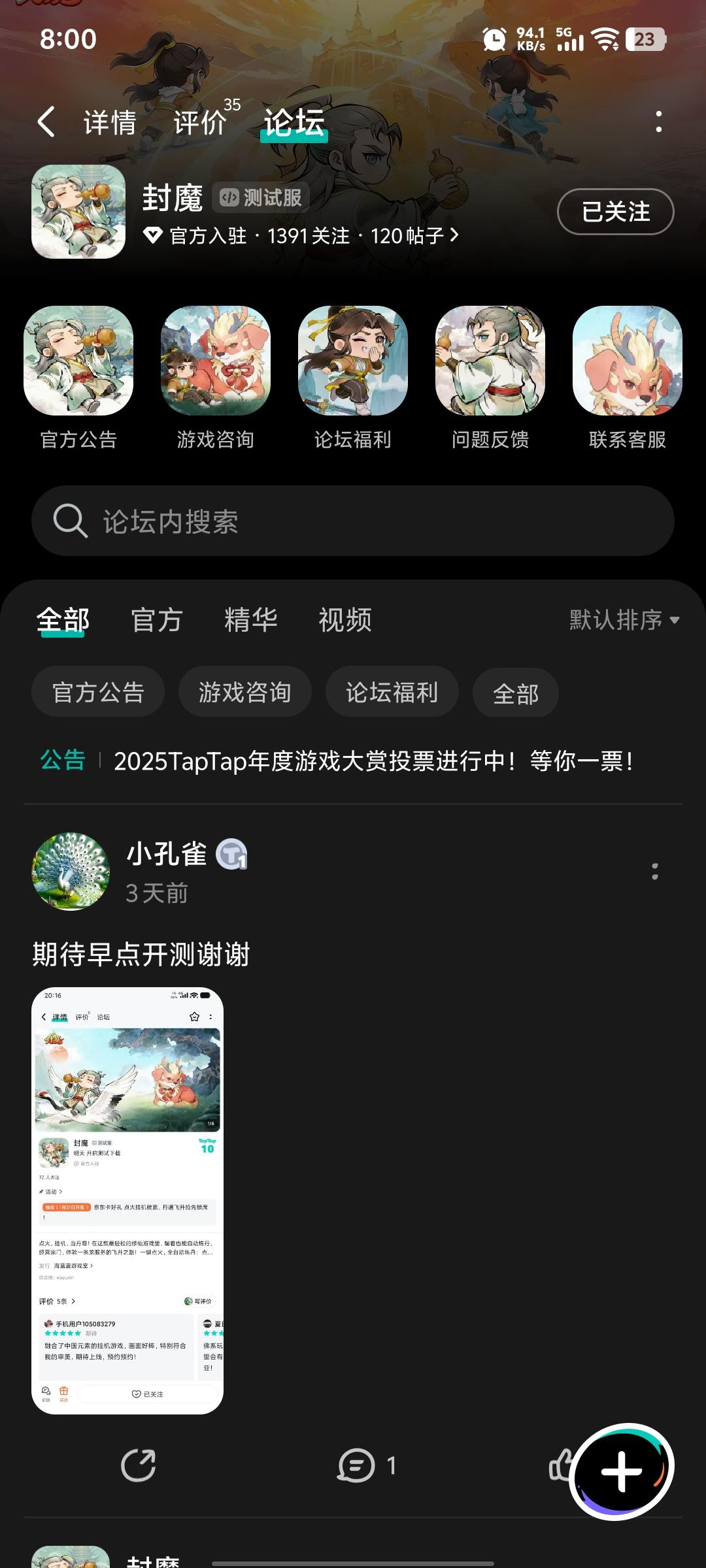Open the 官方公告 shortcut tile
Viewport: 706px width, 1568px height.
point(78,378)
